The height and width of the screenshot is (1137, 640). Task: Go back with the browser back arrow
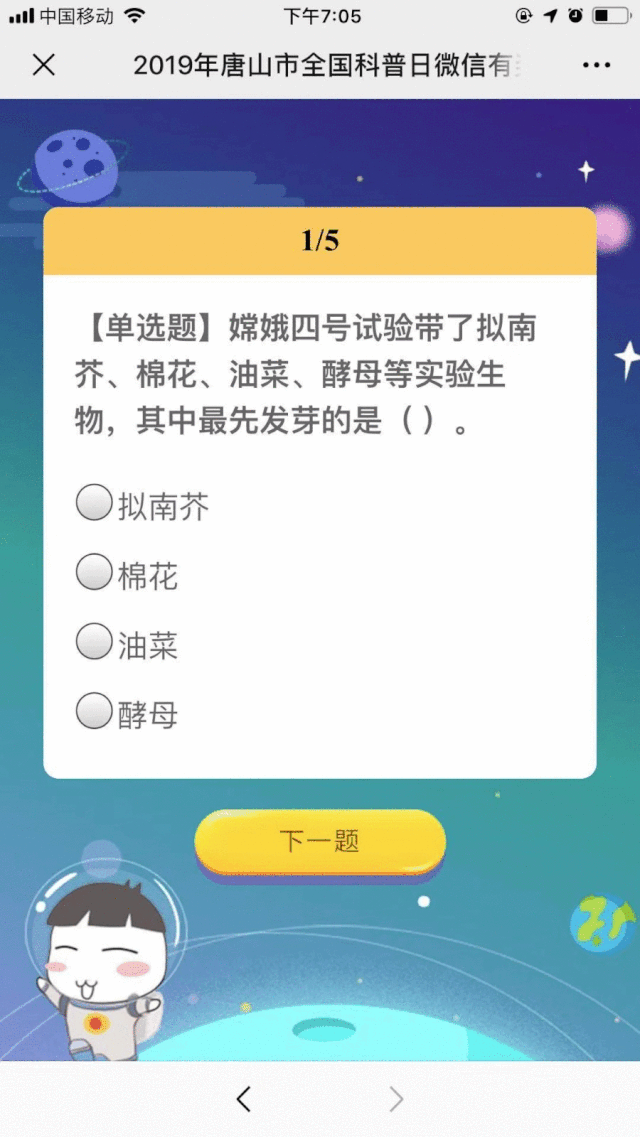point(243,1099)
